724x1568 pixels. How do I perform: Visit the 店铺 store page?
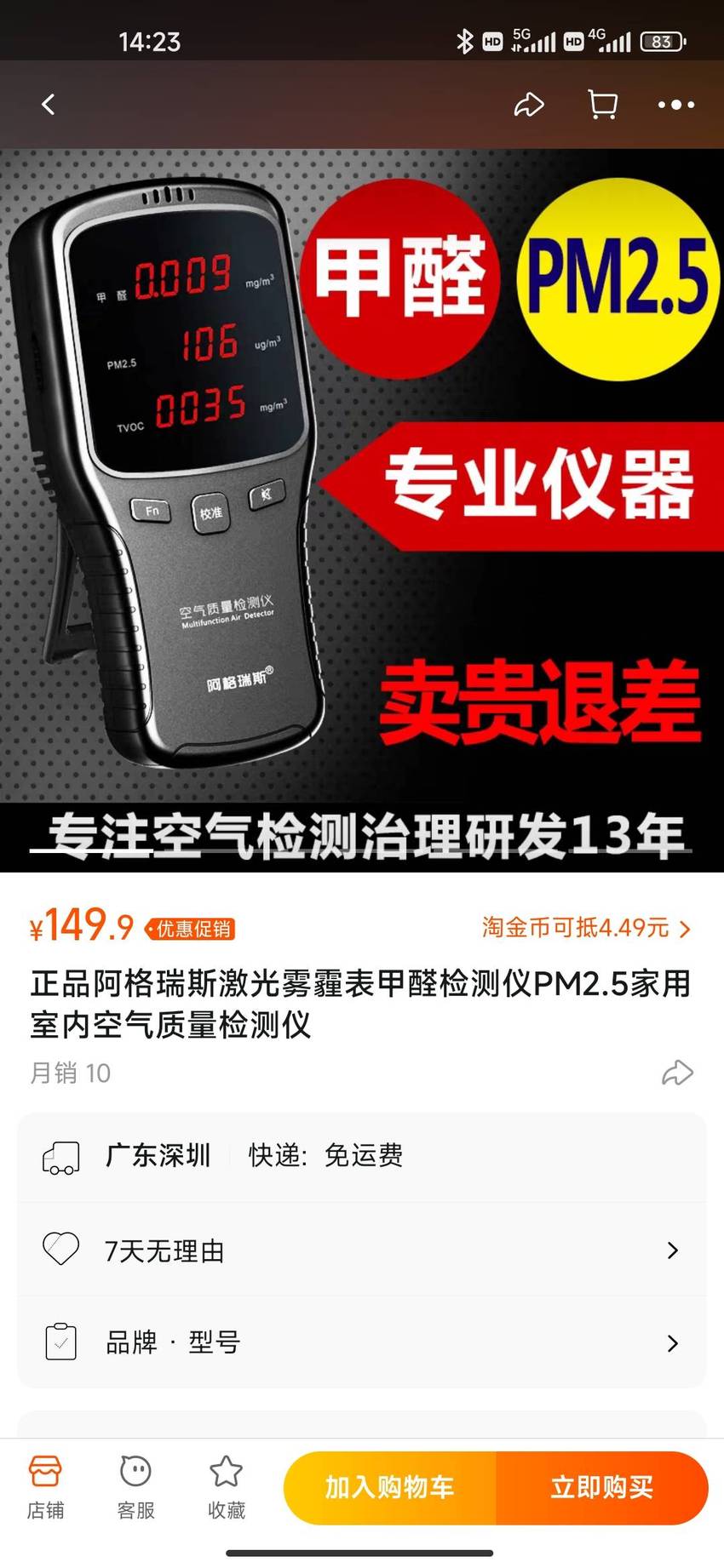point(45,1486)
